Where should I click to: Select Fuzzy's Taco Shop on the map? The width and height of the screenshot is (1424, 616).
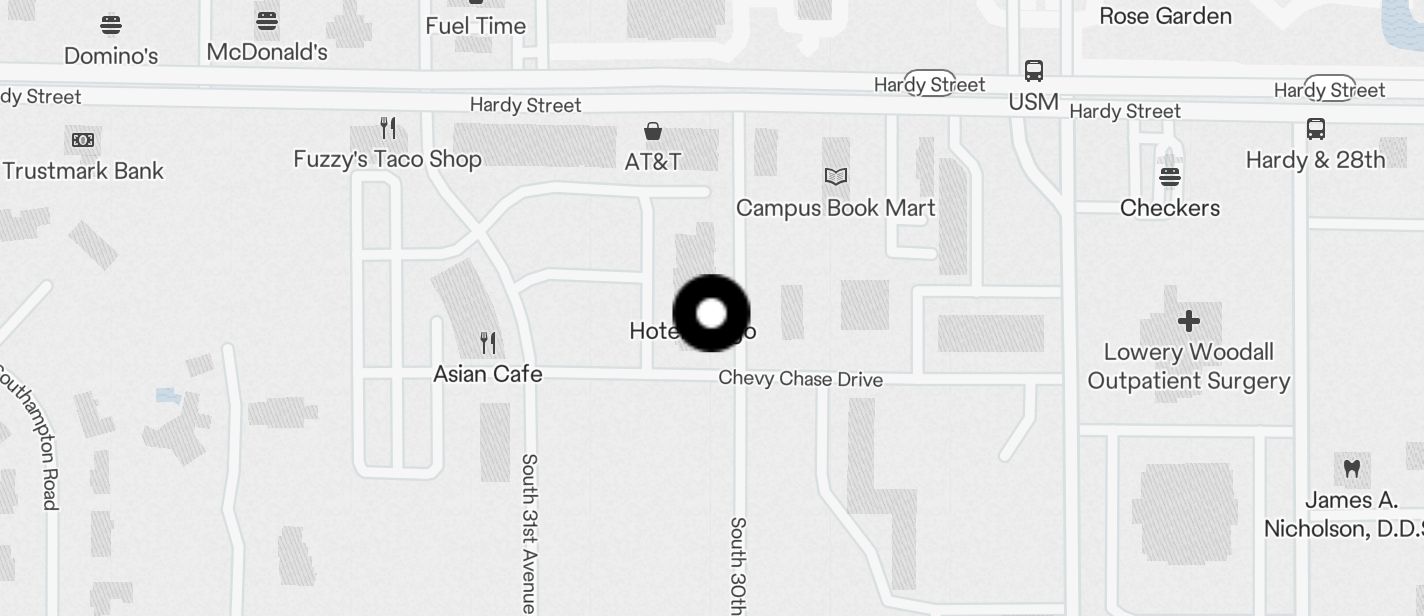coord(388,128)
